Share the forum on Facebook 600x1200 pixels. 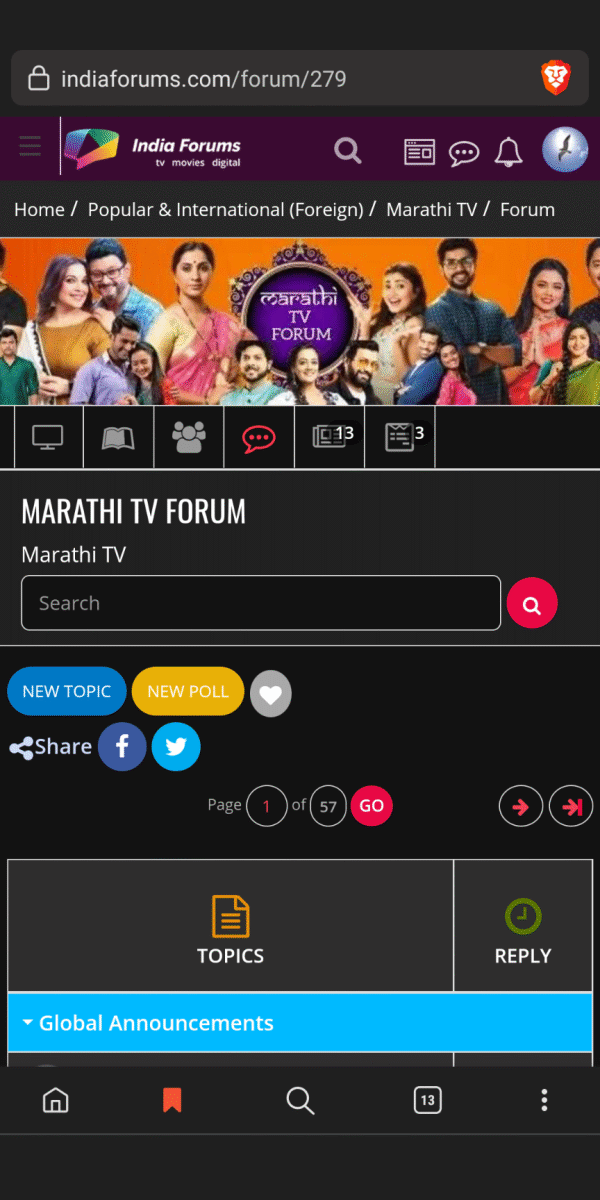pyautogui.click(x=122, y=747)
